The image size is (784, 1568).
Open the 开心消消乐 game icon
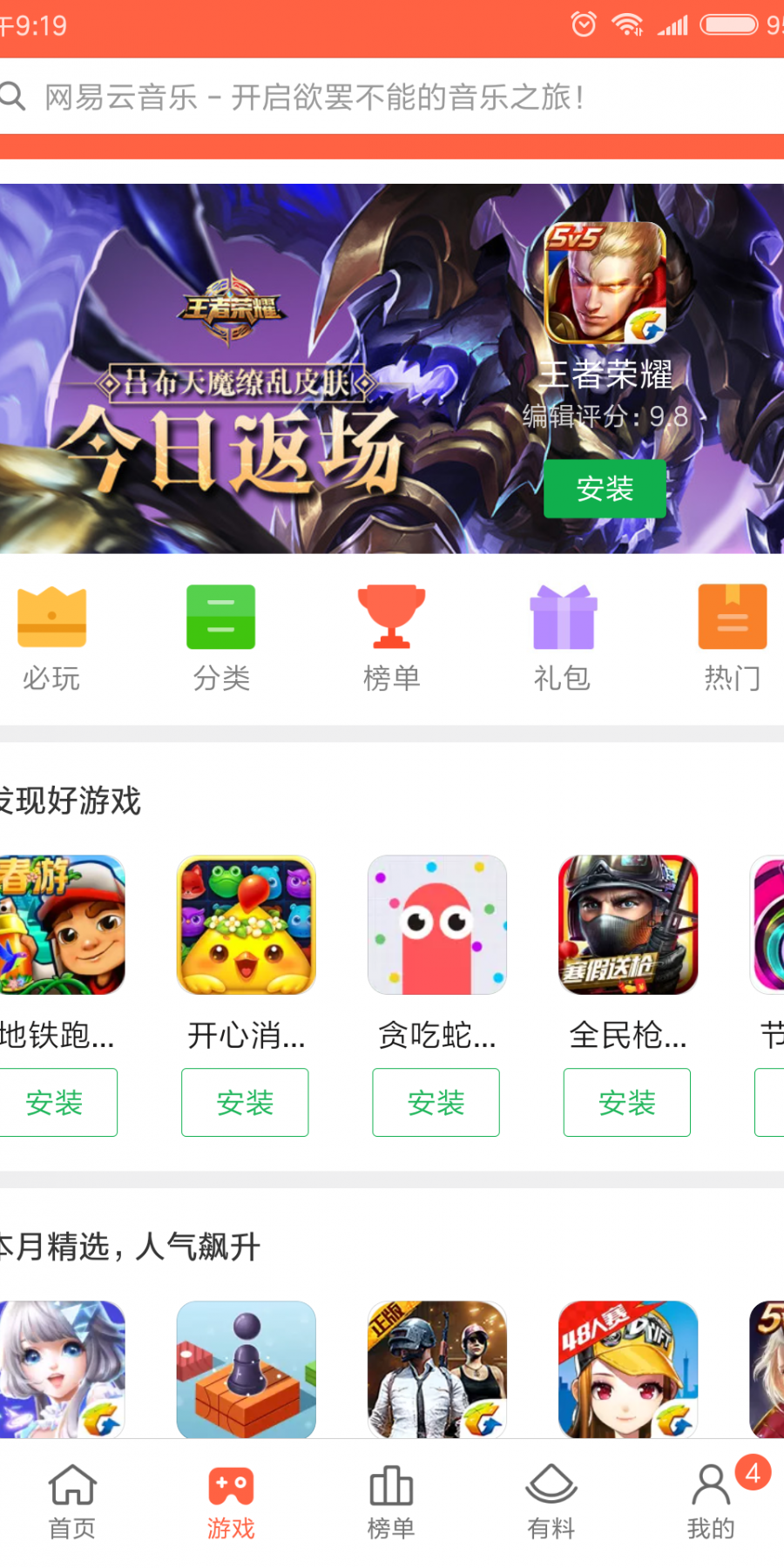[x=246, y=925]
